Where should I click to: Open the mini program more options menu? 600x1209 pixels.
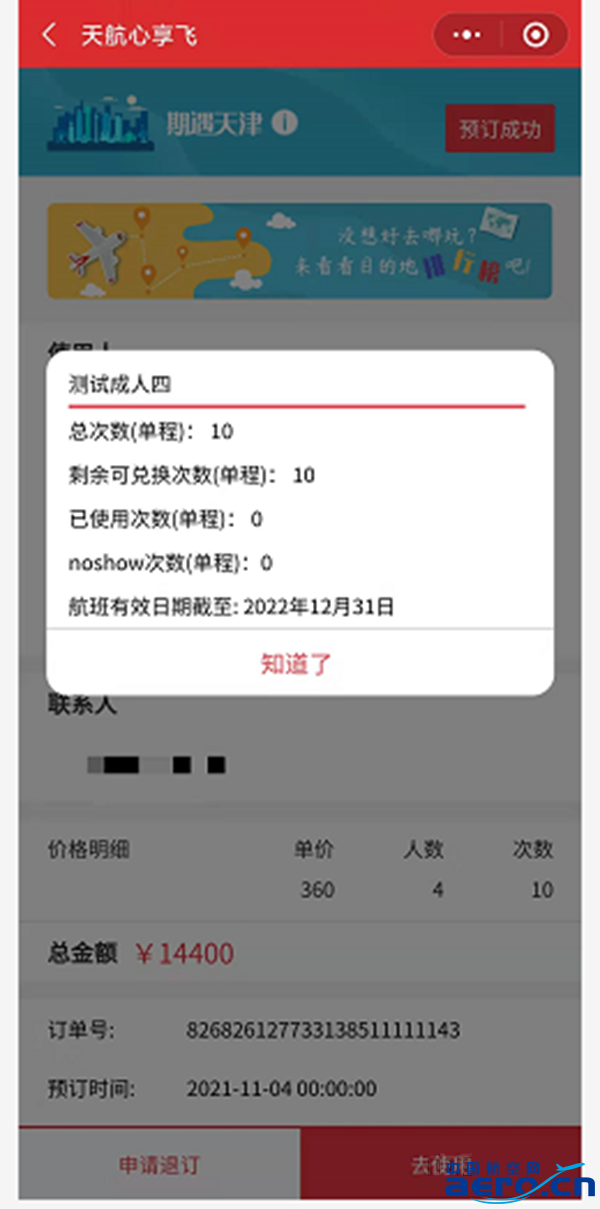(x=467, y=35)
